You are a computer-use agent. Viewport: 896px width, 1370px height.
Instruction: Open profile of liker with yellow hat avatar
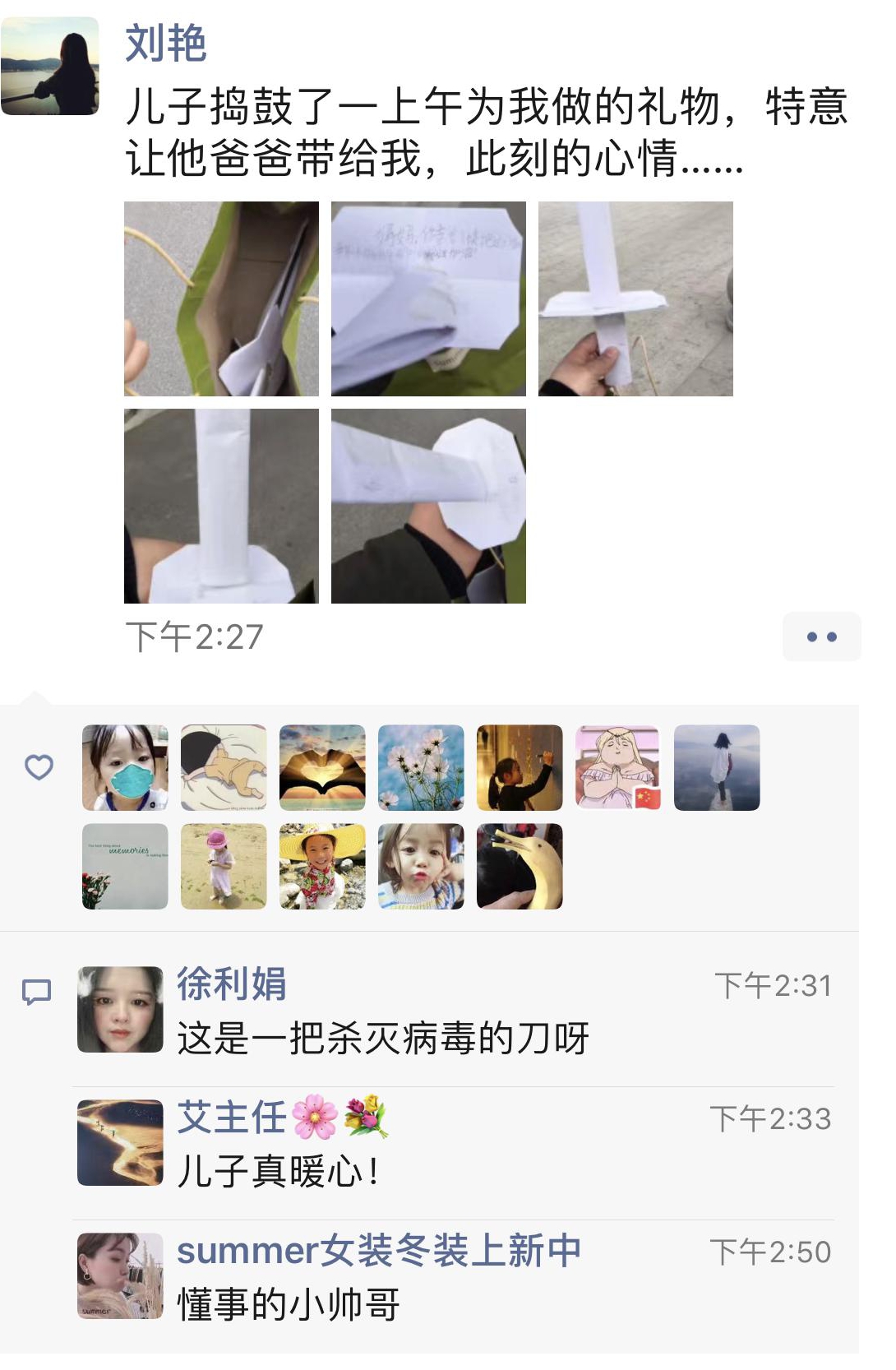tap(322, 866)
